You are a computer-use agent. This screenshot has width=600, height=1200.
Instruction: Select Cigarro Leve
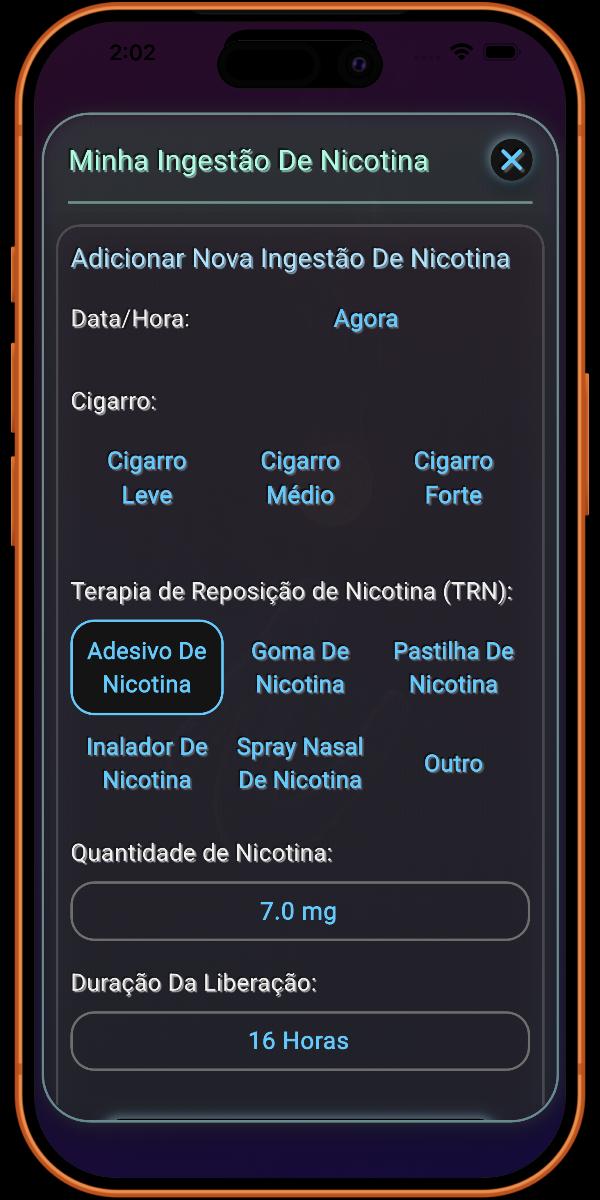click(x=147, y=478)
